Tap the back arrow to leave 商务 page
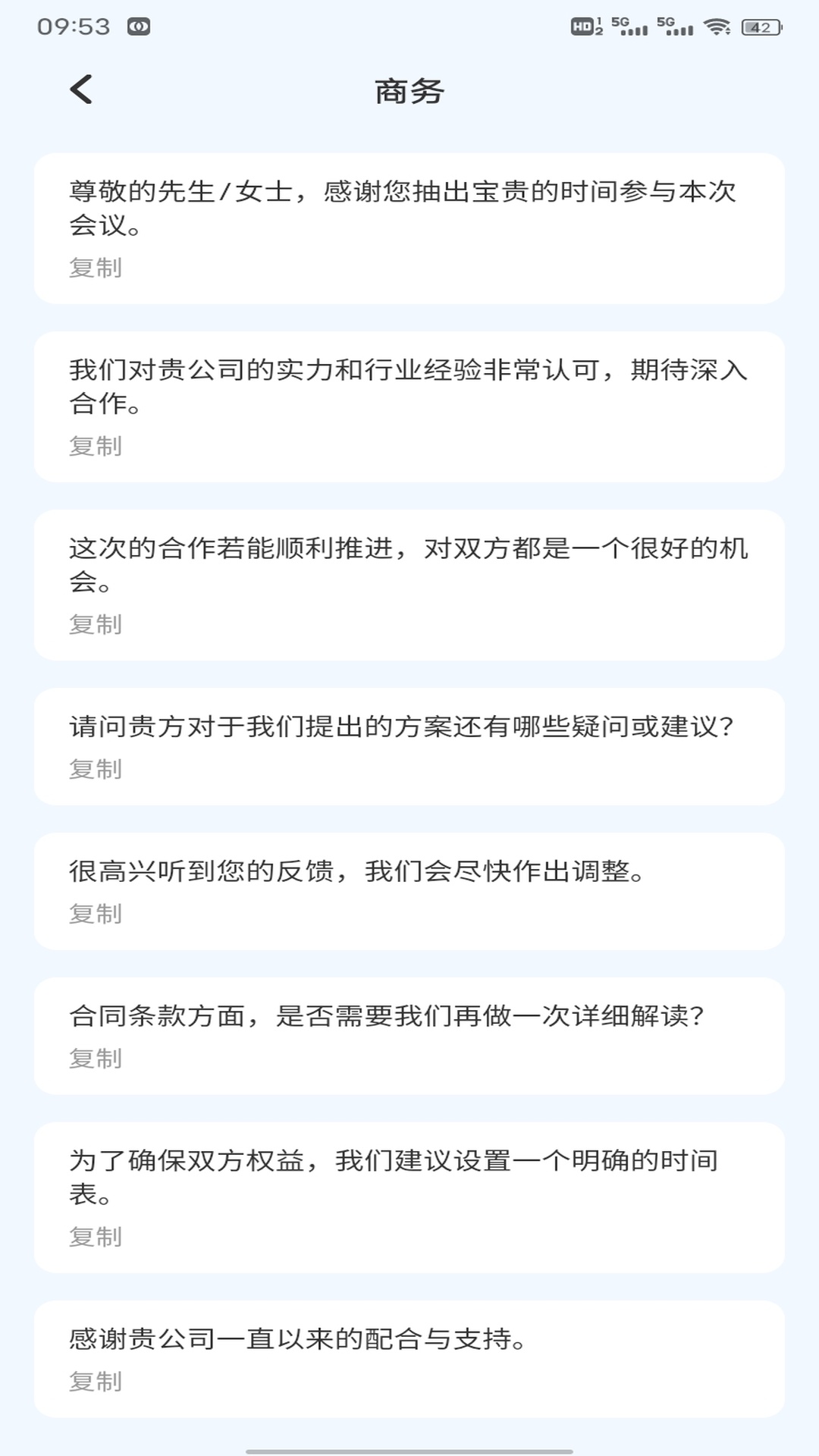Screen dimensions: 819x1456 coord(80,90)
